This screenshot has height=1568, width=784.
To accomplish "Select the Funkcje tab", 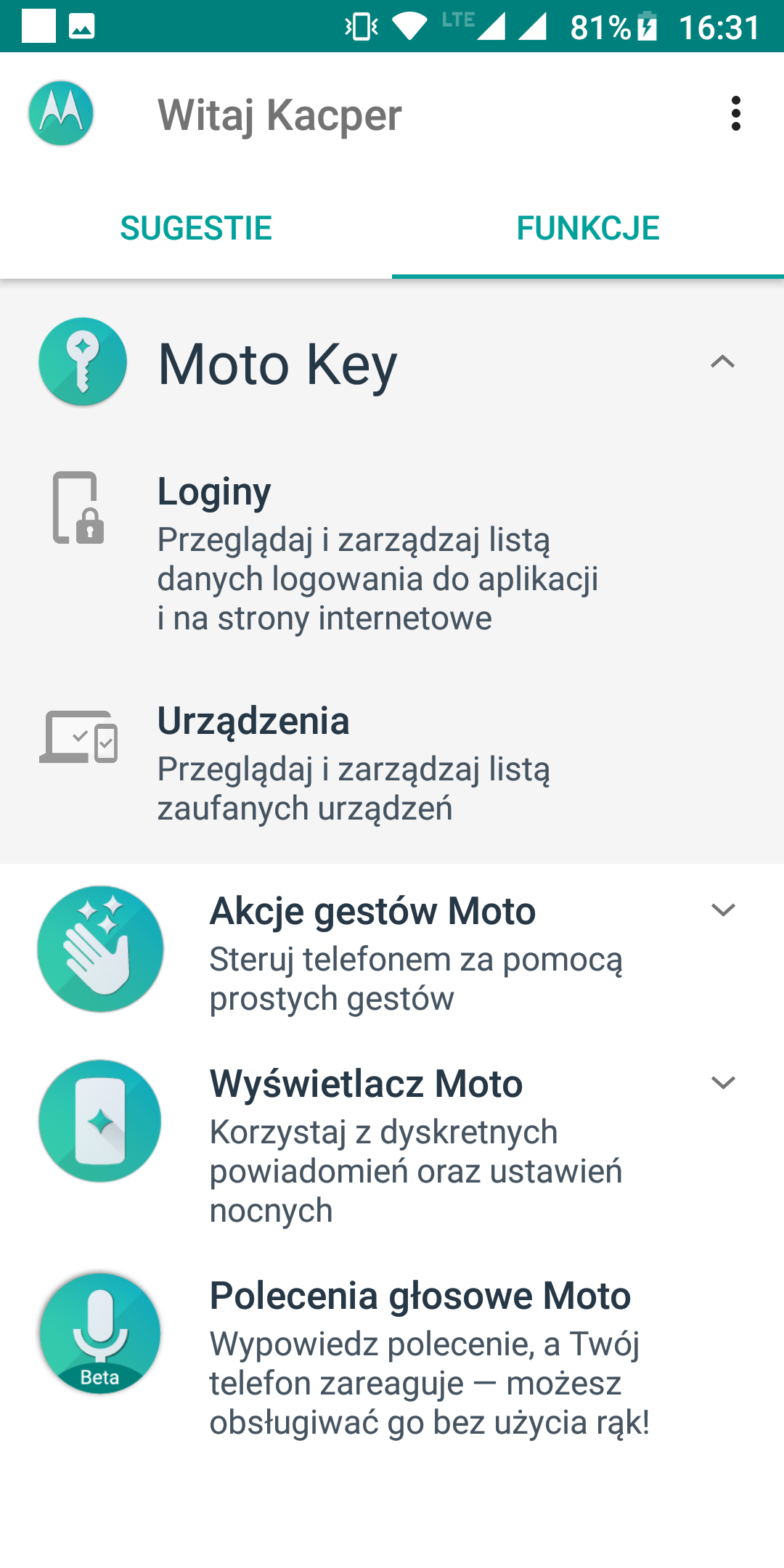I will (587, 229).
